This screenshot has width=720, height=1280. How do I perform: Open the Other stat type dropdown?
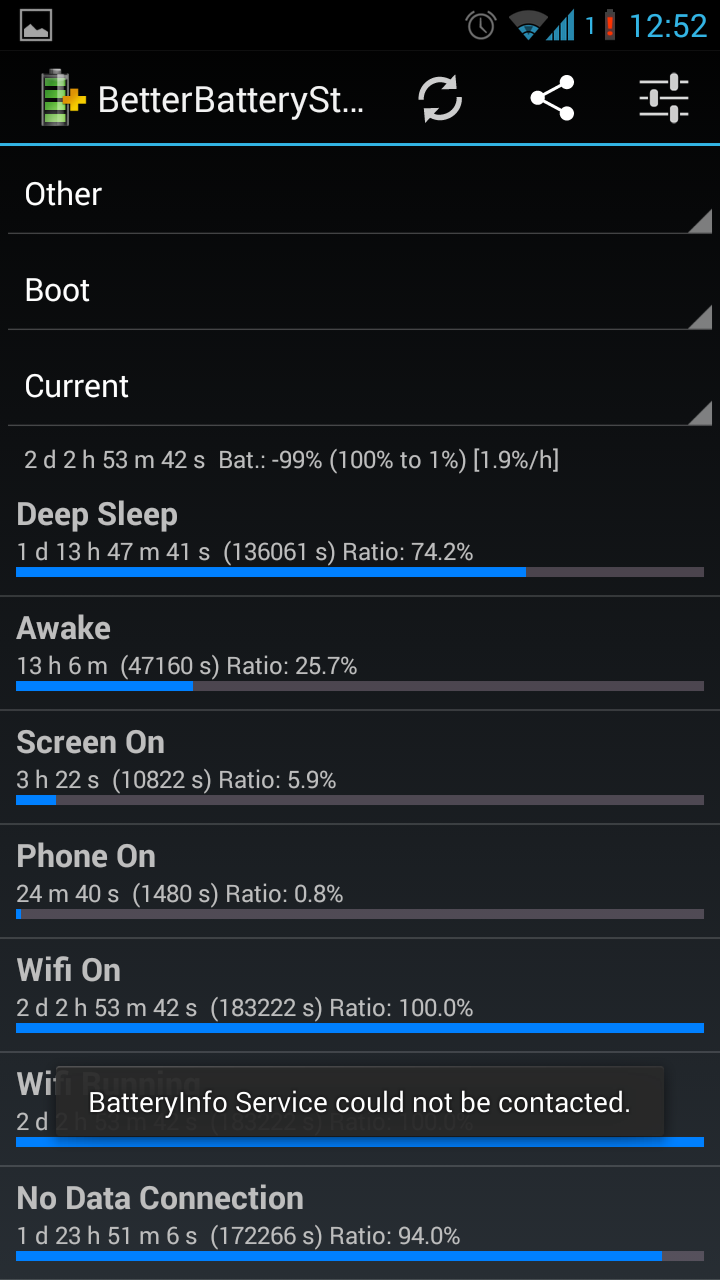(360, 194)
